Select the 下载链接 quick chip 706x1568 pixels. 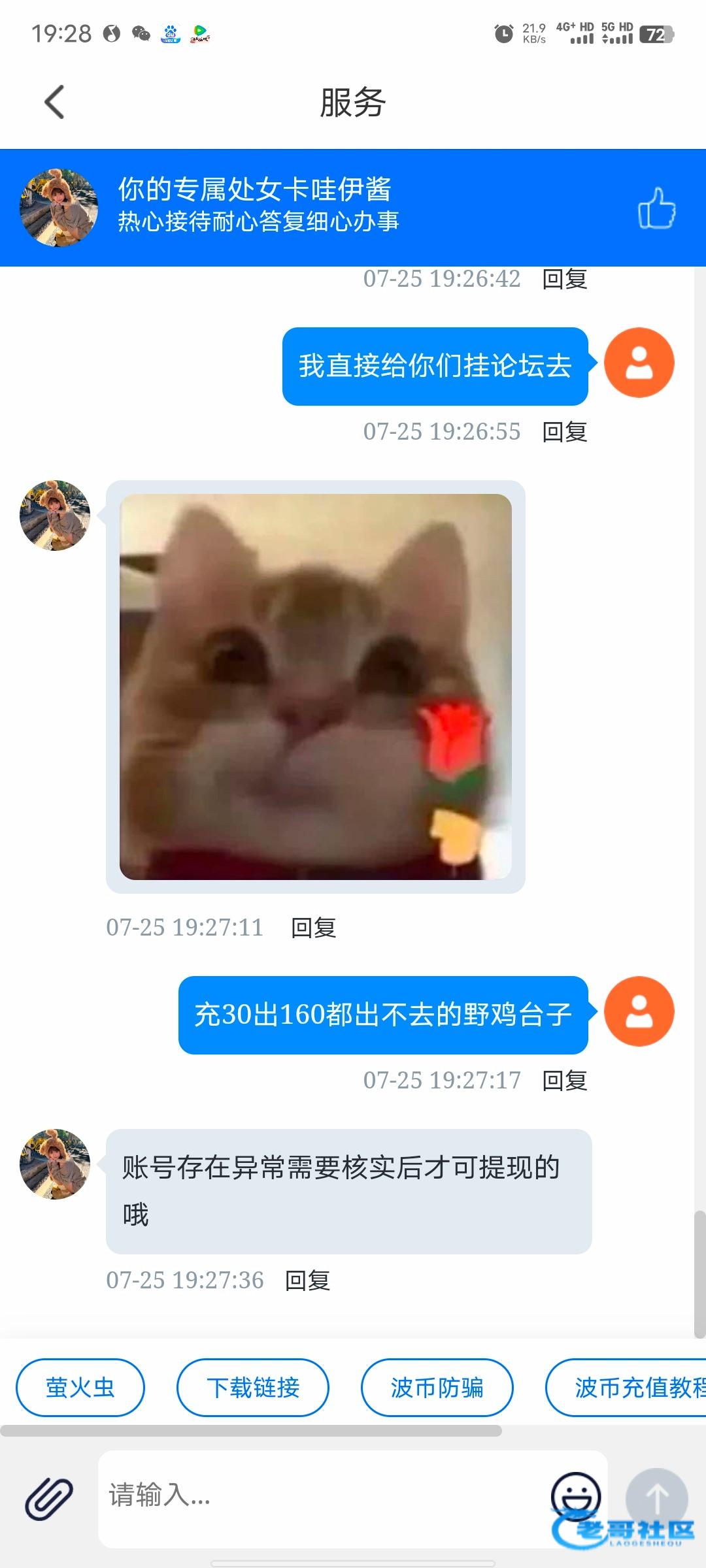(x=253, y=1387)
